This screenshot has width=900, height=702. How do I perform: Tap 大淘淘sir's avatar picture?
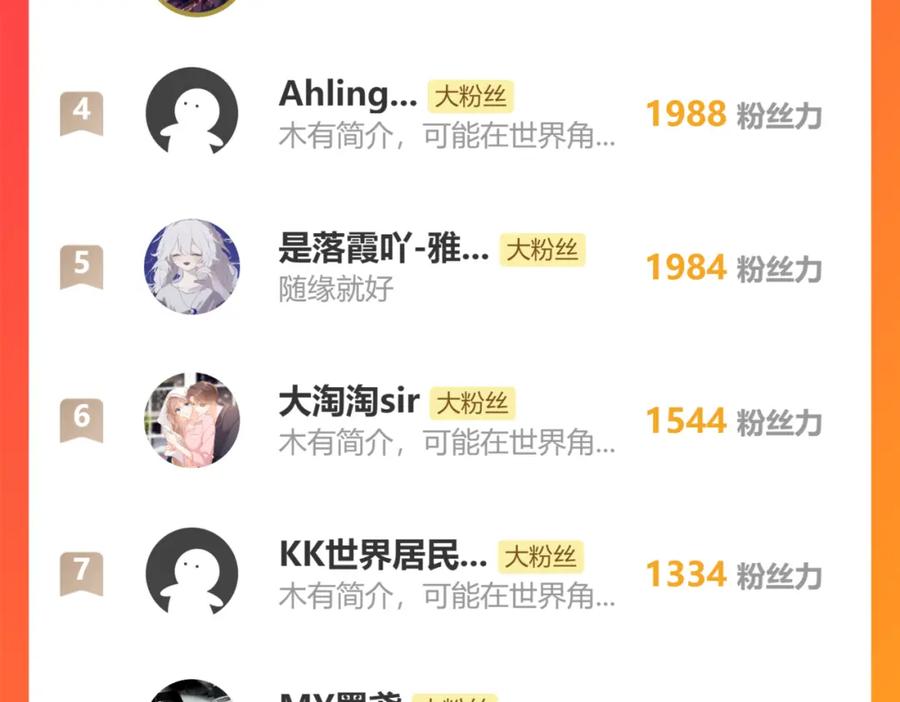pos(192,420)
